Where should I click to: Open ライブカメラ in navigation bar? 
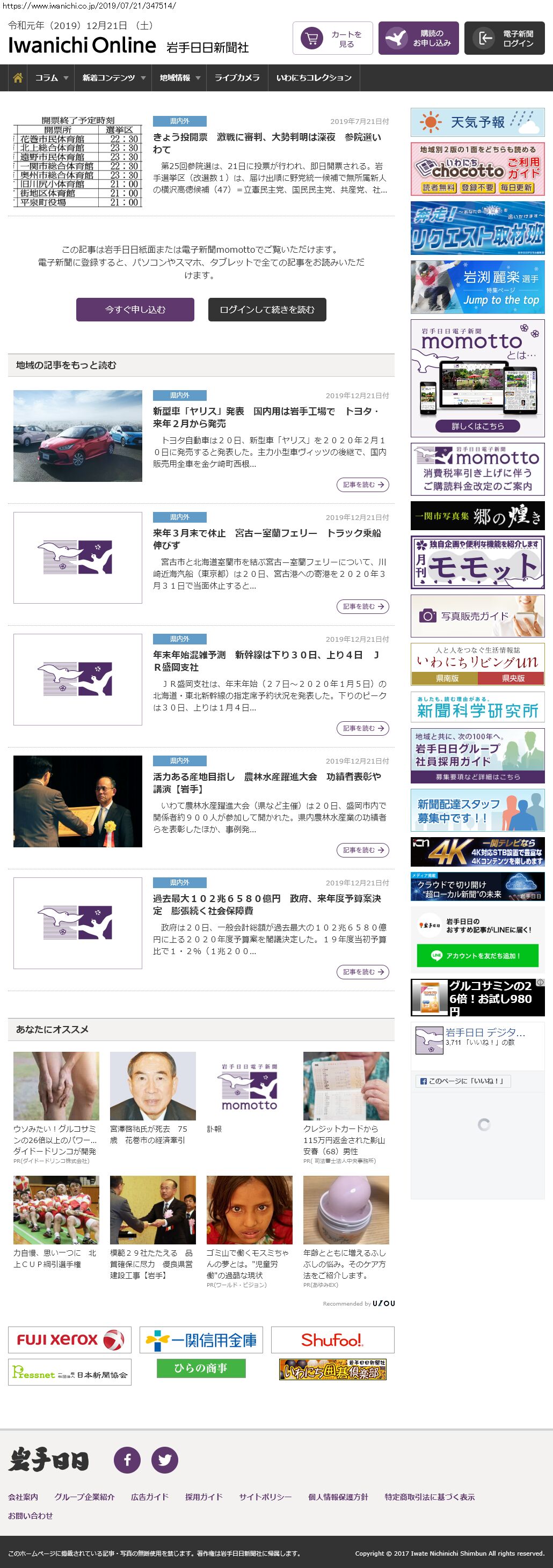pos(237,78)
